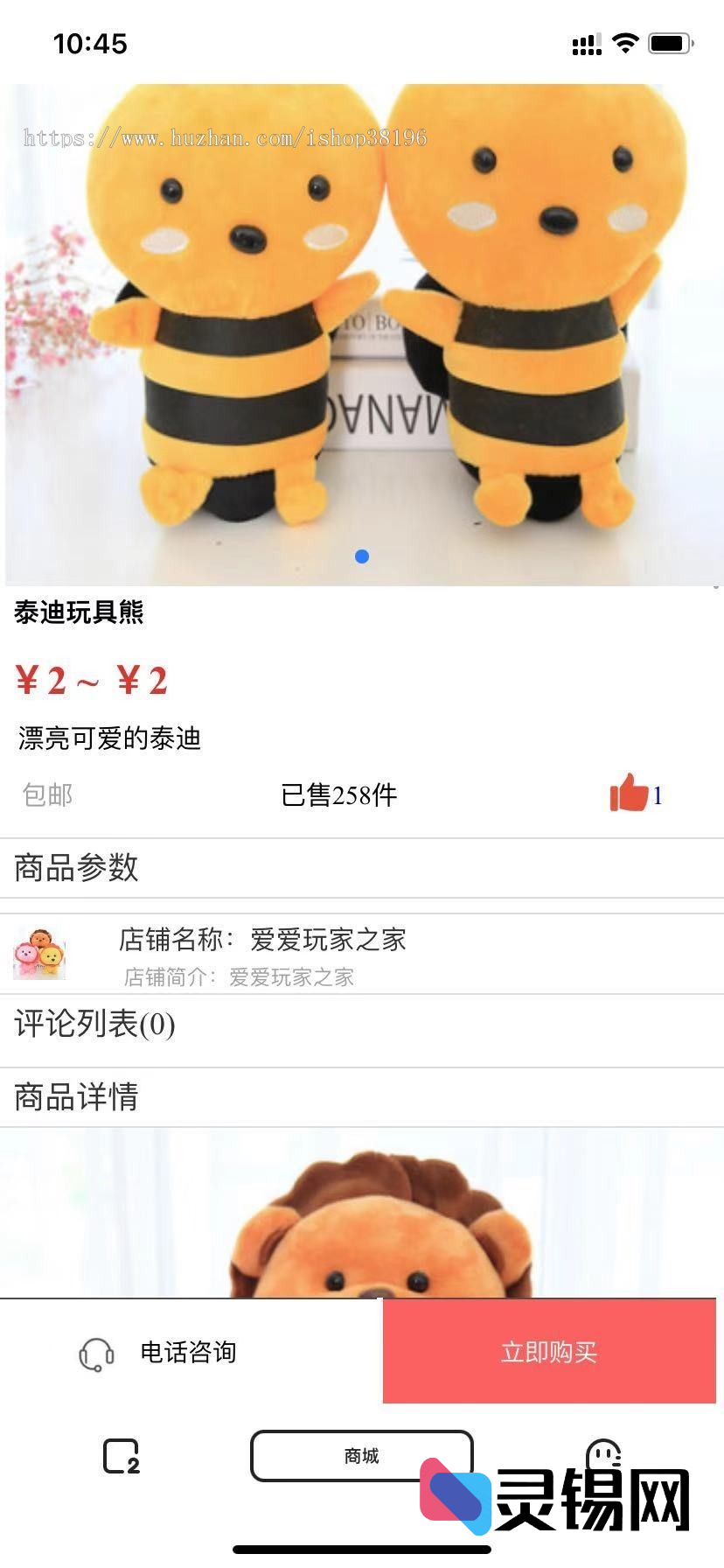Tap the 电话咨询 phone consultation option

point(188,1352)
